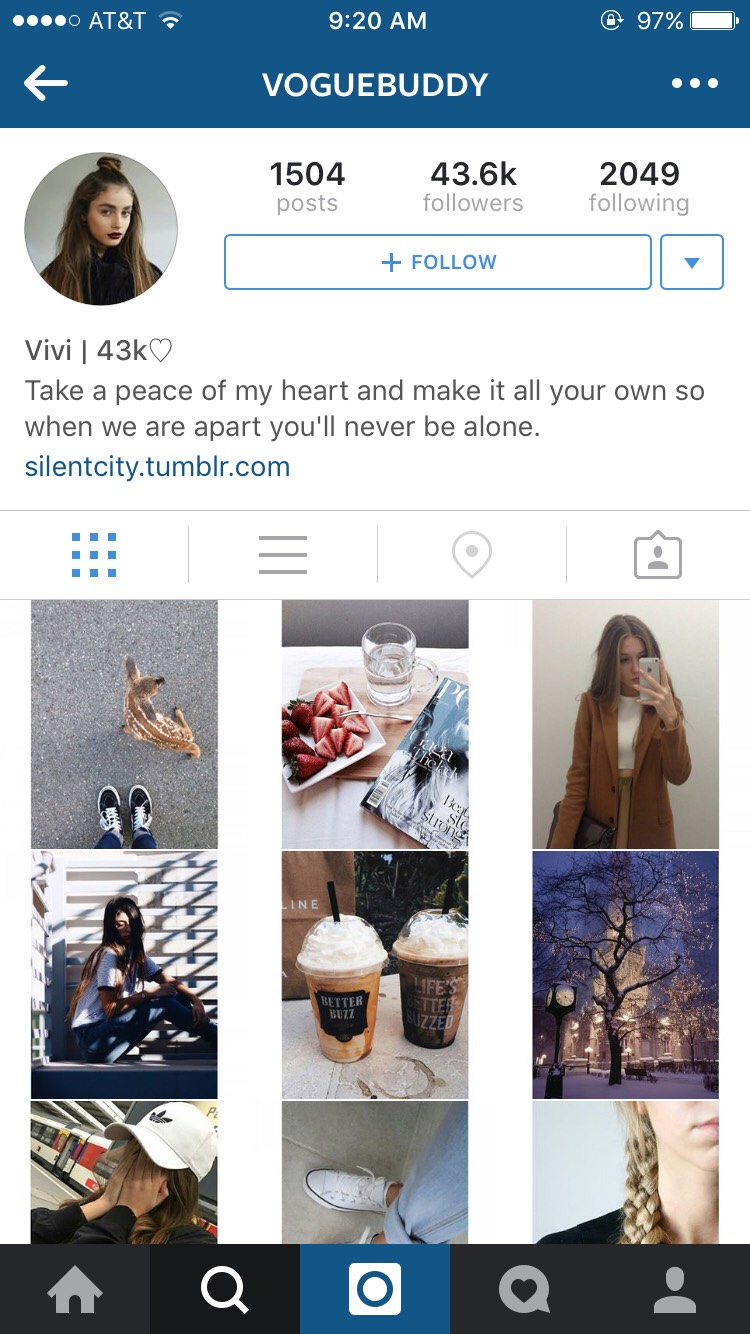Open the activity heart tab
Image resolution: width=750 pixels, height=1334 pixels.
[x=525, y=1289]
